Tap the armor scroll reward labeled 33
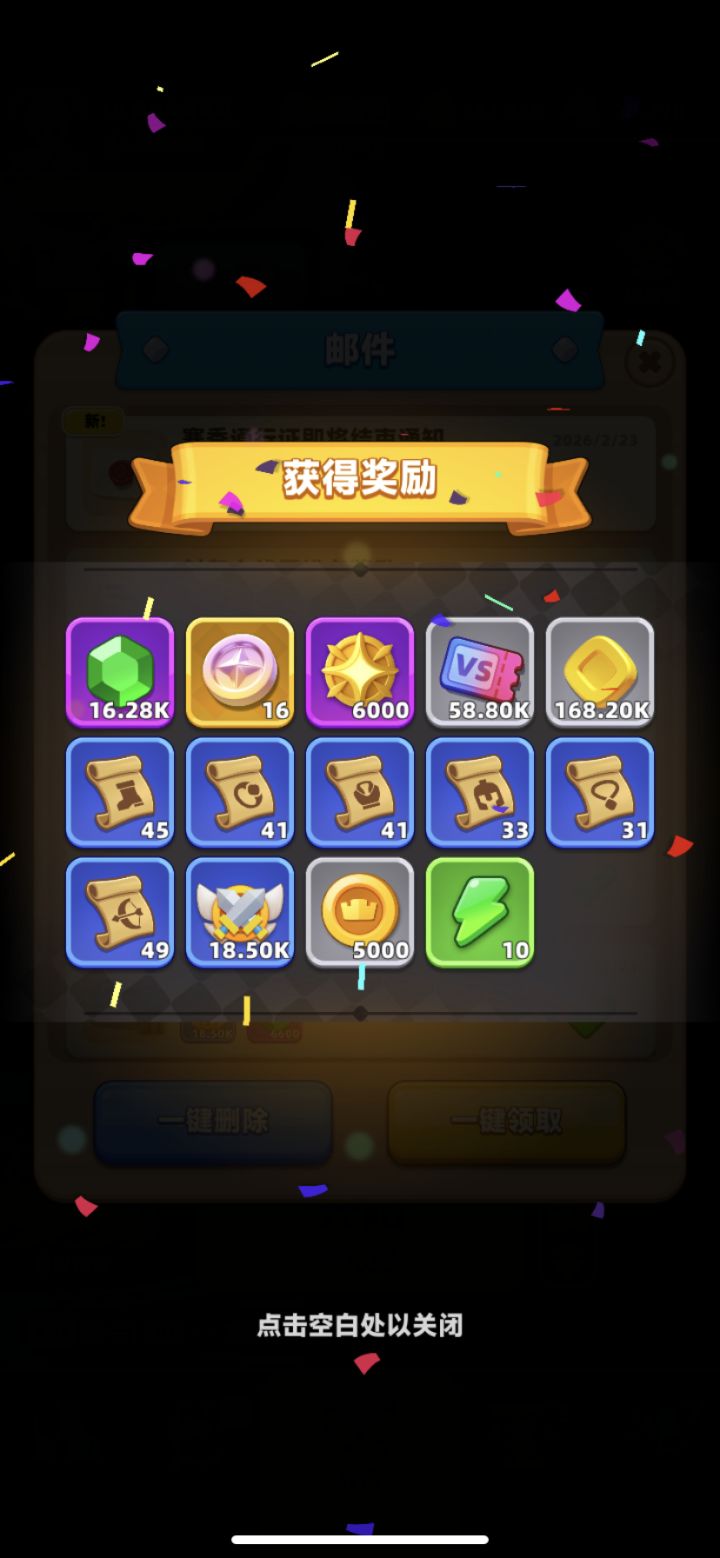Image resolution: width=720 pixels, height=1558 pixels. (480, 793)
